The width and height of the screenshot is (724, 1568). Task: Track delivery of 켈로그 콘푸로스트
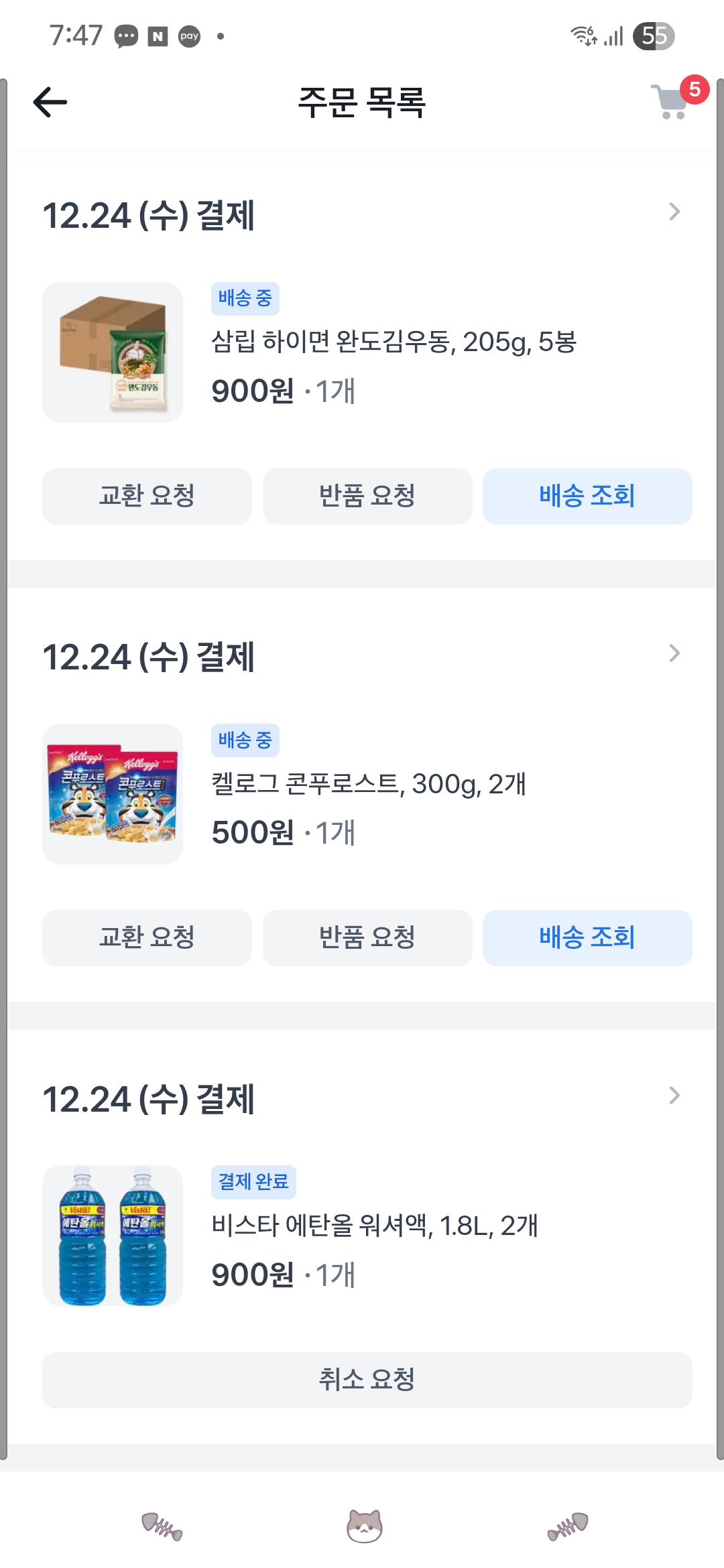(587, 938)
